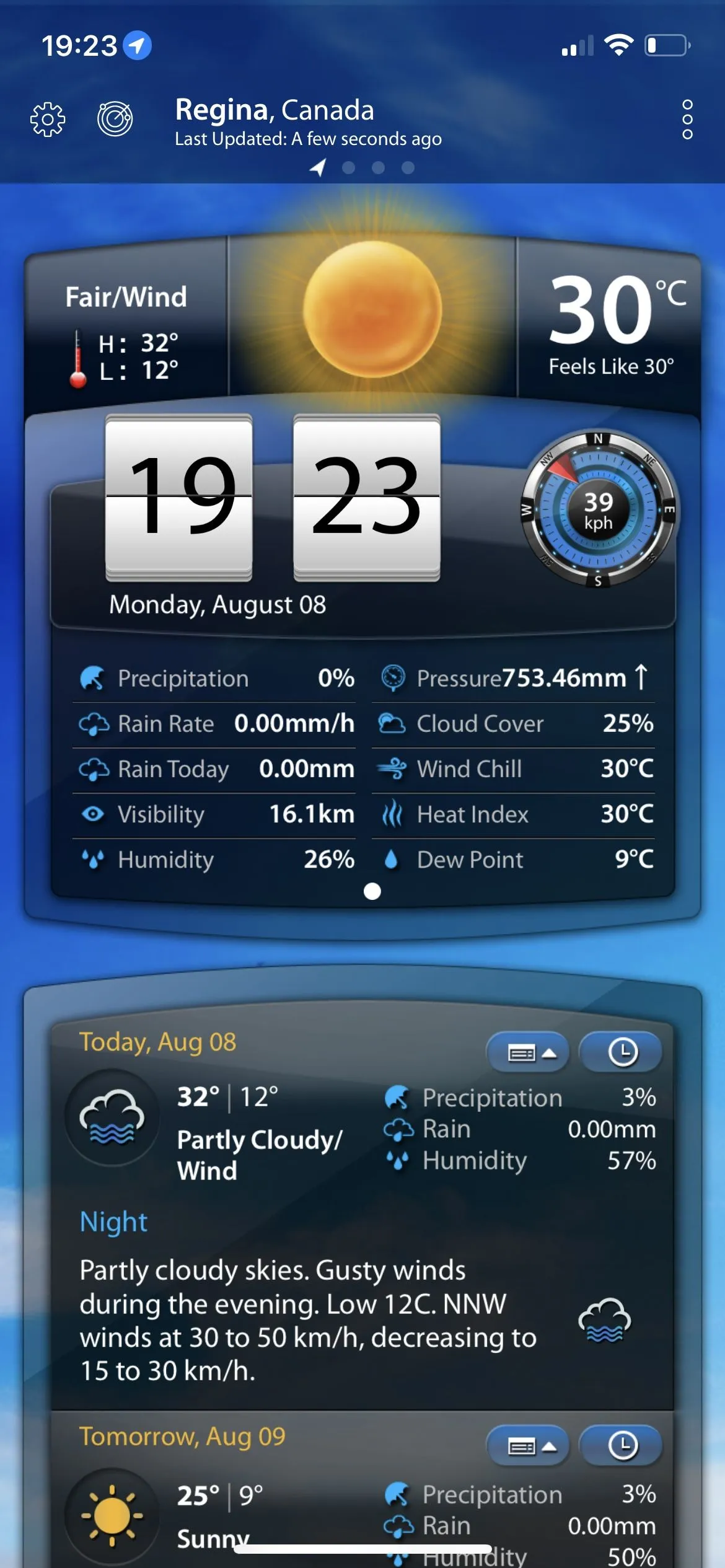Open the settings gear
This screenshot has width=725, height=1568.
(48, 119)
